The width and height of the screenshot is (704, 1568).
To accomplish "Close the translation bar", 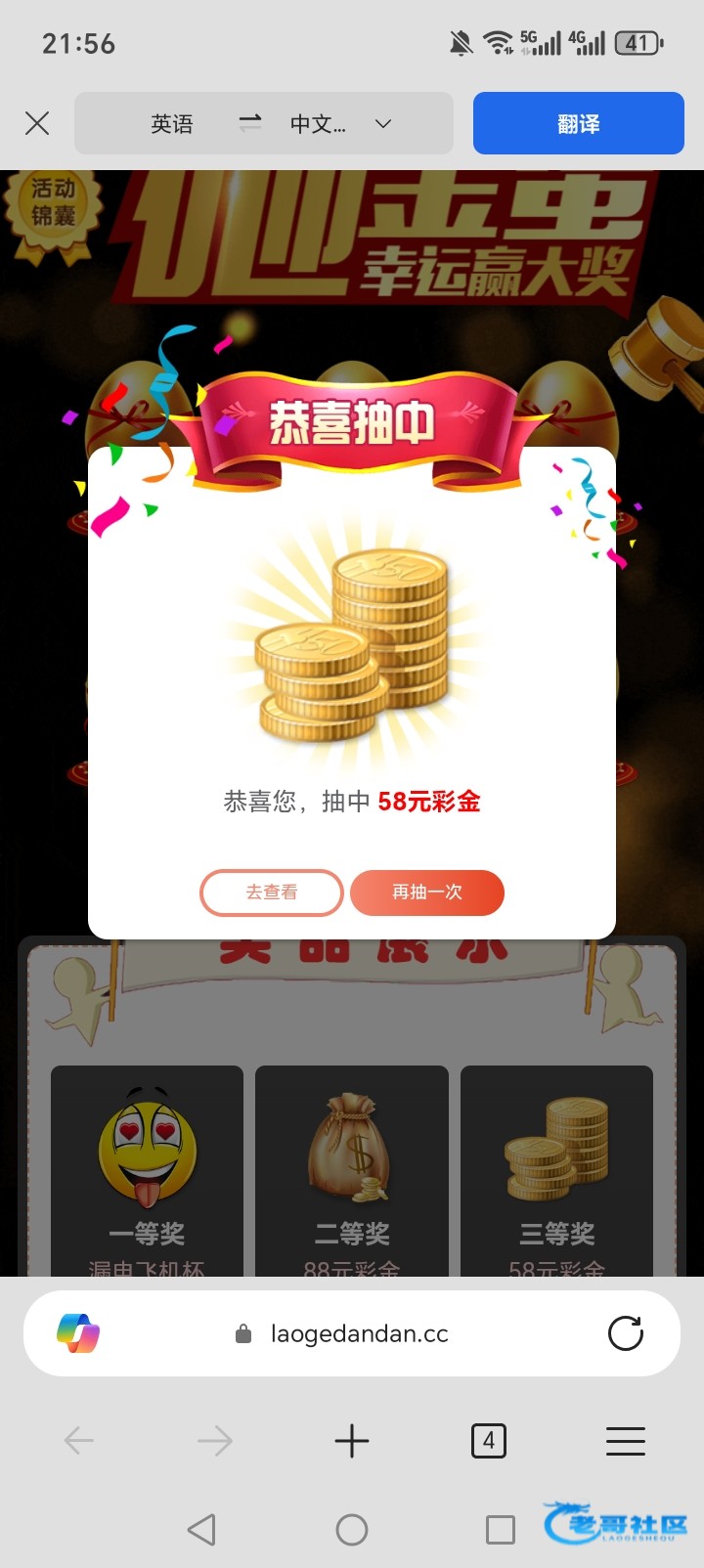I will pos(37,123).
